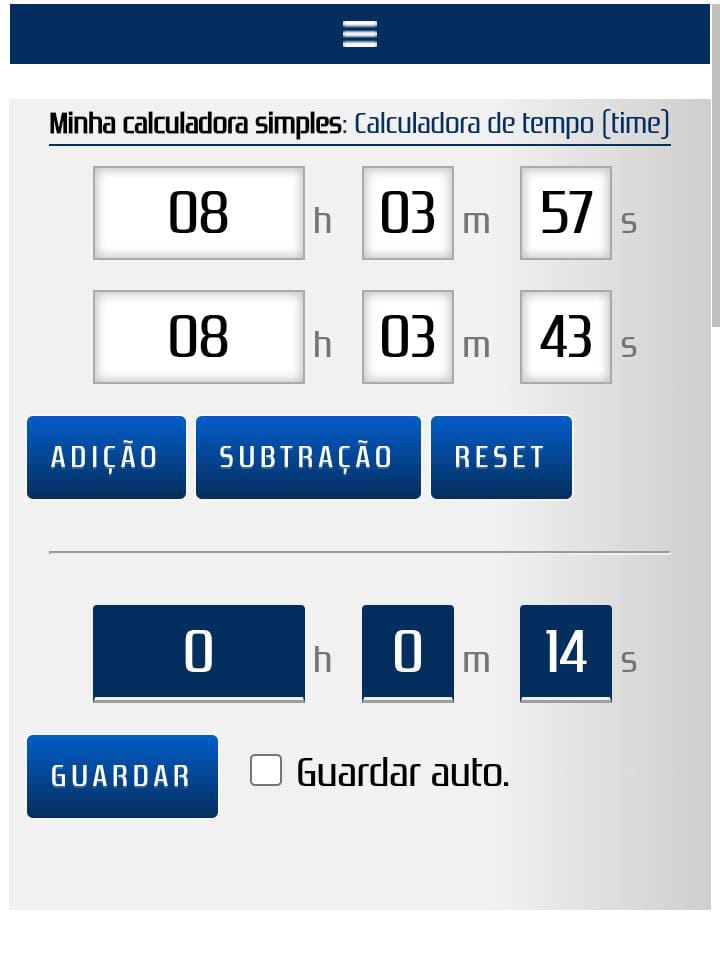Tap the Subtração button
The width and height of the screenshot is (720, 979).
[x=308, y=457]
